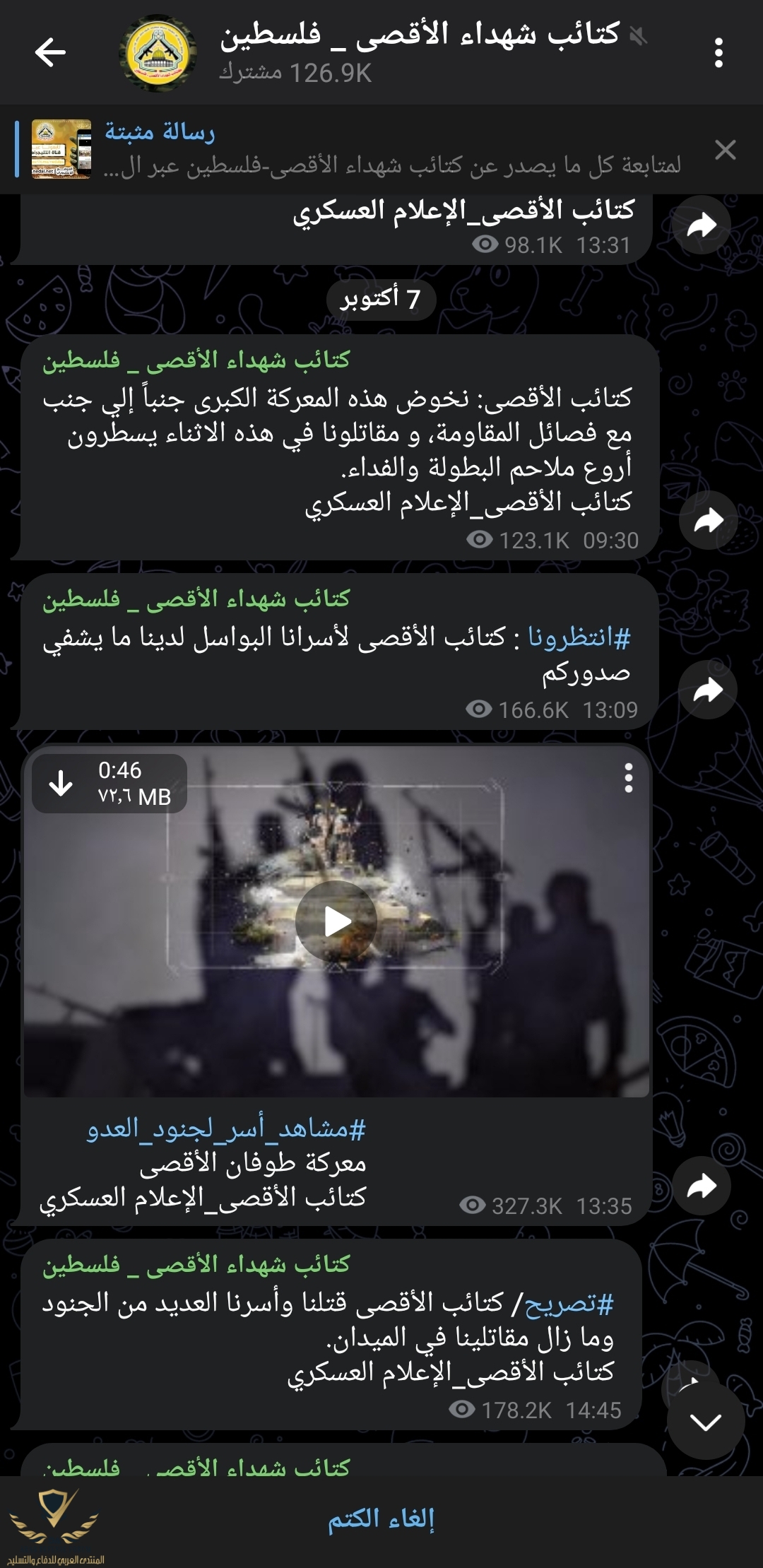
Task: Forward the 13:09 #انتظرونا message
Action: 707,690
